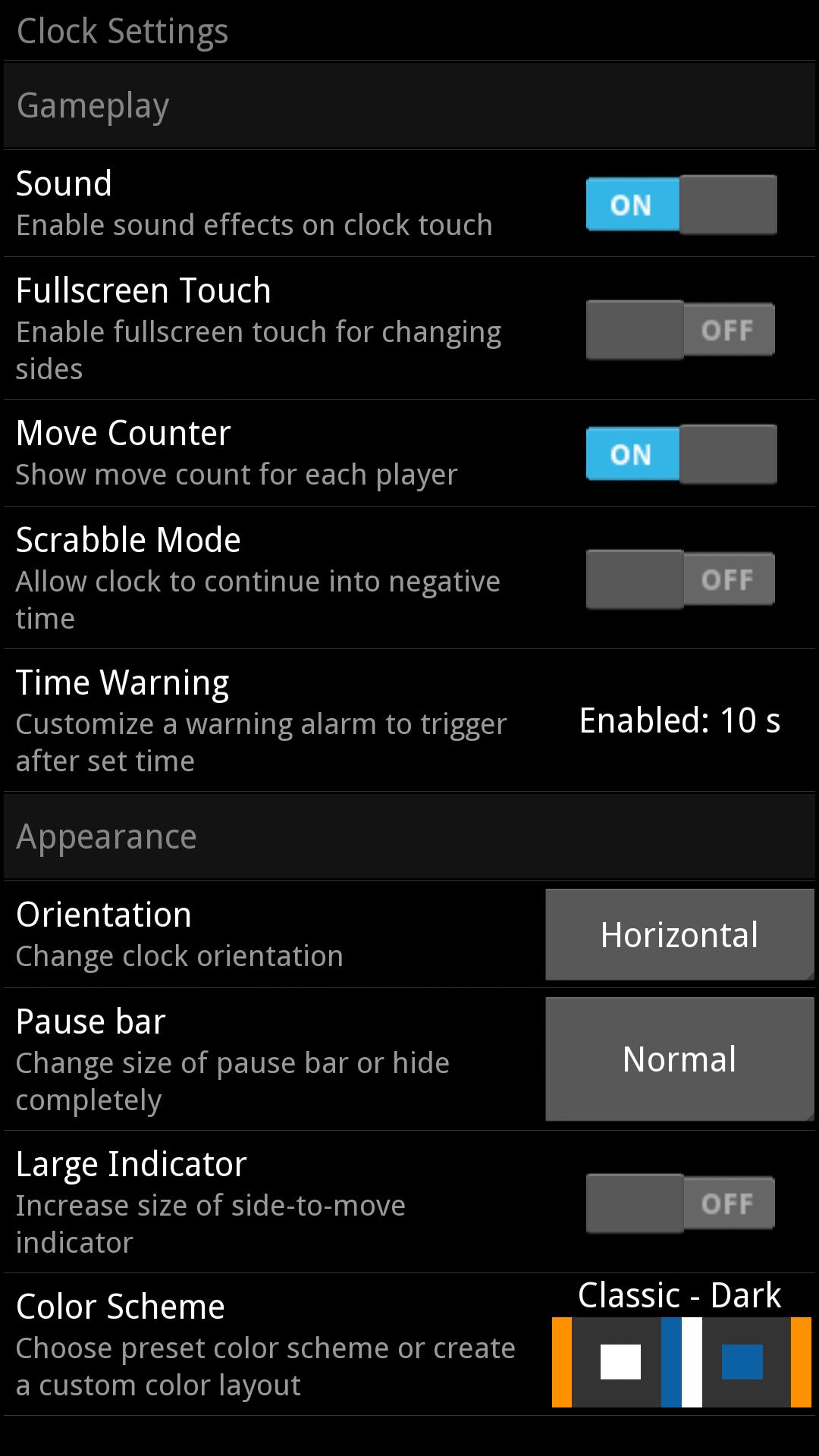Open the Horizontal orientation dropdown
This screenshot has width=819, height=1456.
coord(679,935)
